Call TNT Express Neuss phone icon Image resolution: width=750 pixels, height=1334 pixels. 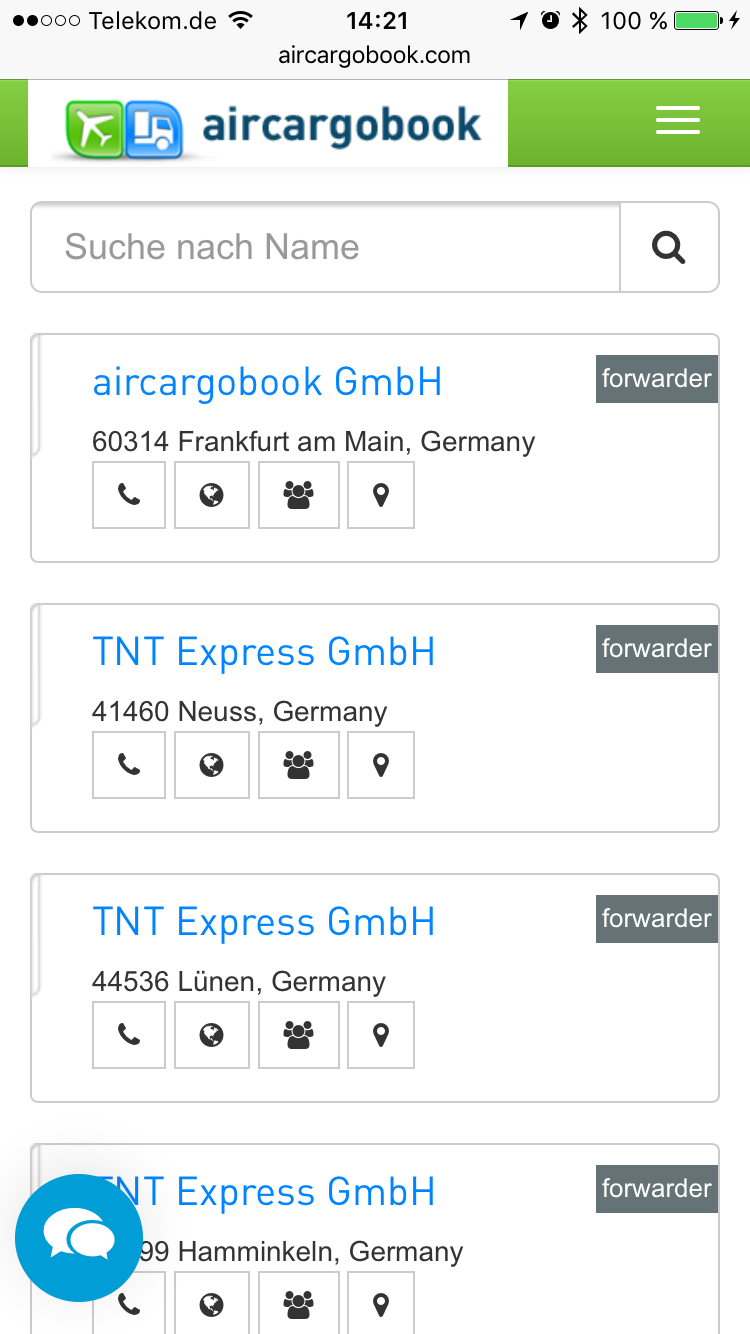(x=129, y=765)
